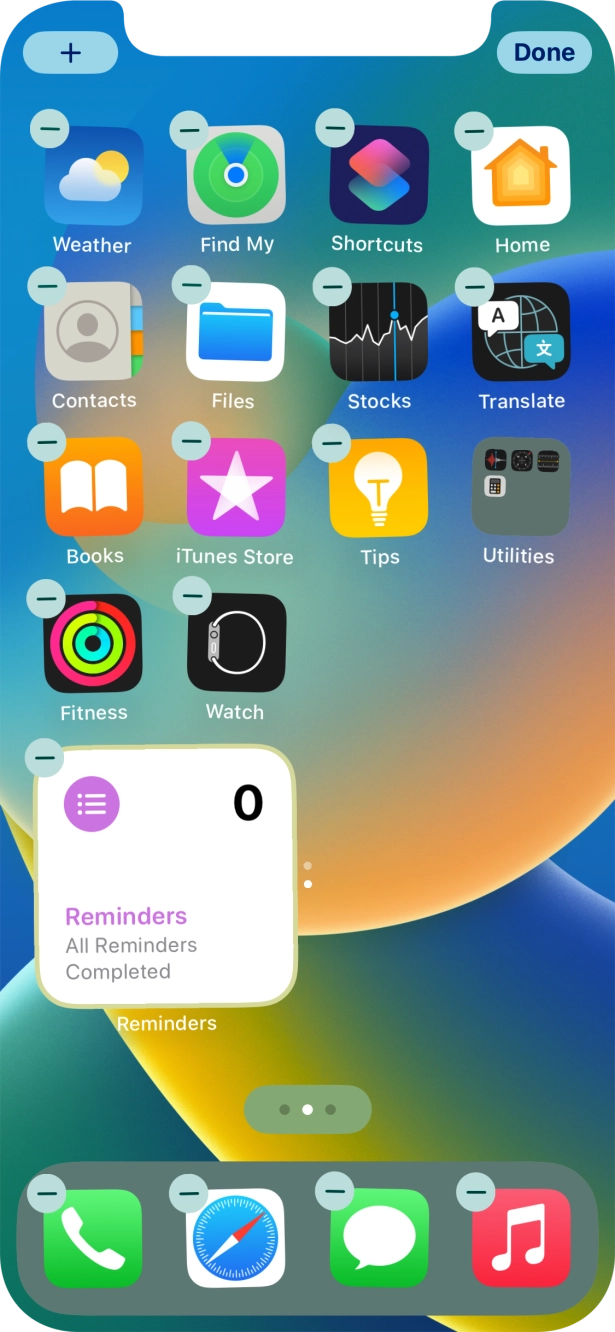The width and height of the screenshot is (615, 1332).
Task: Tap the plus button to add widget
Action: tap(70, 53)
